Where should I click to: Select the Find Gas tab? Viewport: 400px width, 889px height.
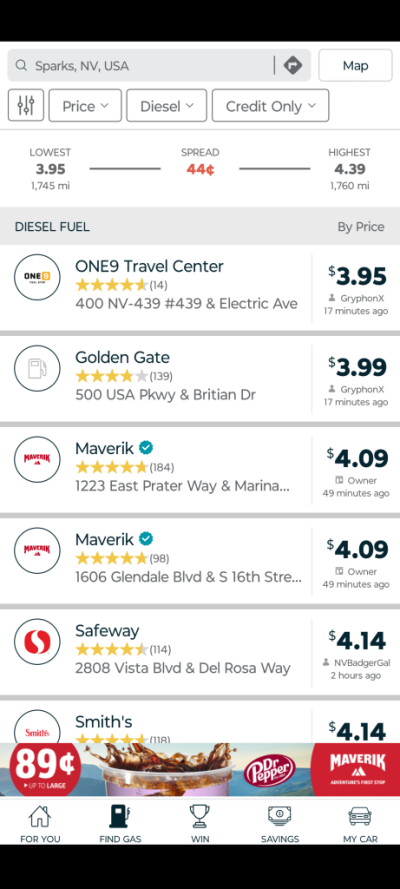[120, 823]
